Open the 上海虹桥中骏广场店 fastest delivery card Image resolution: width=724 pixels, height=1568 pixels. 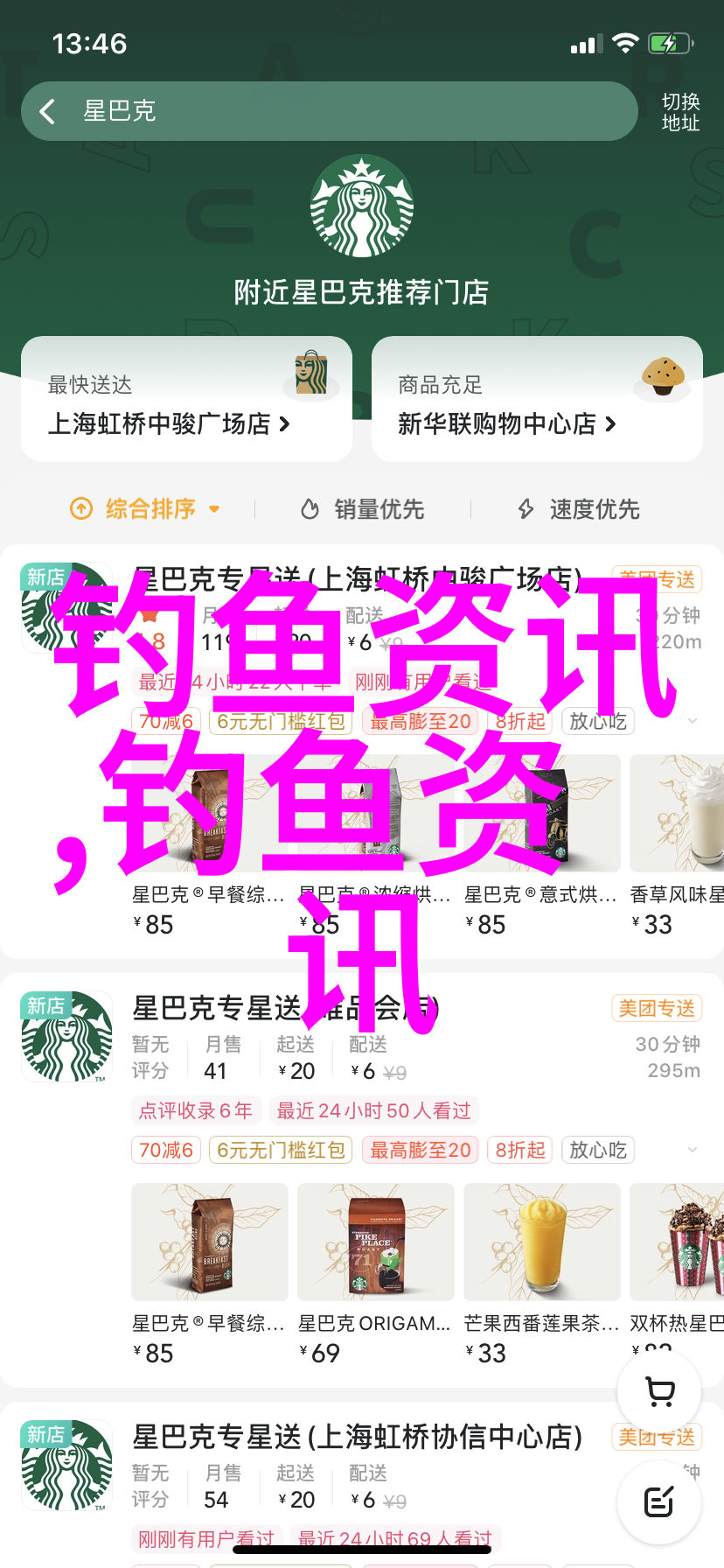[186, 400]
